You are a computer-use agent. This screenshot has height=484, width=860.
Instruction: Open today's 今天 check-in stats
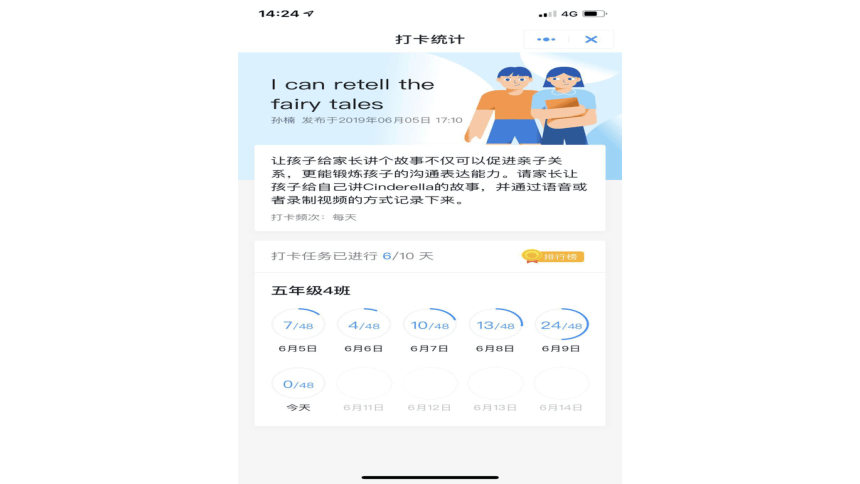coord(298,384)
